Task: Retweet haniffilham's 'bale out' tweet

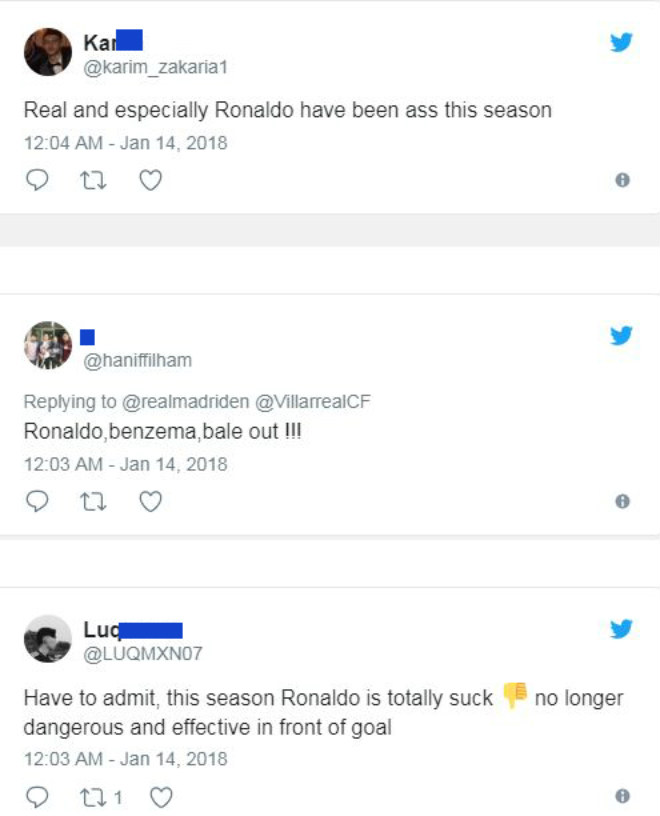Action: click(x=93, y=502)
